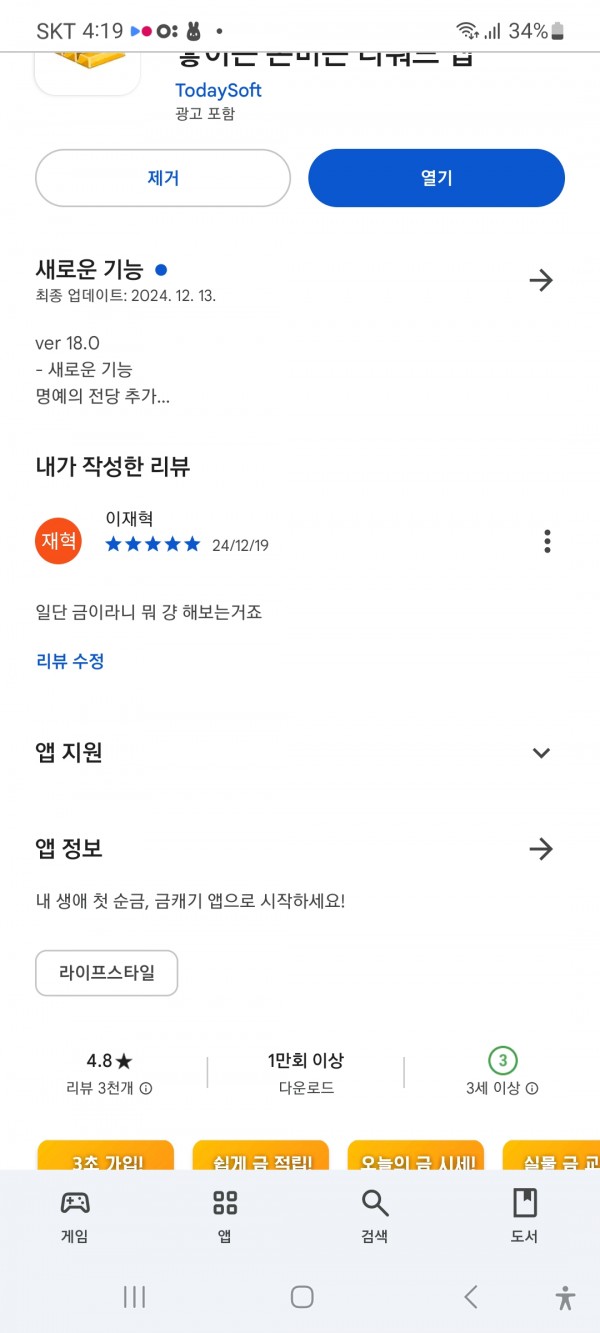600x1333 pixels.
Task: Switch to the 게임 tab
Action: 75,1215
